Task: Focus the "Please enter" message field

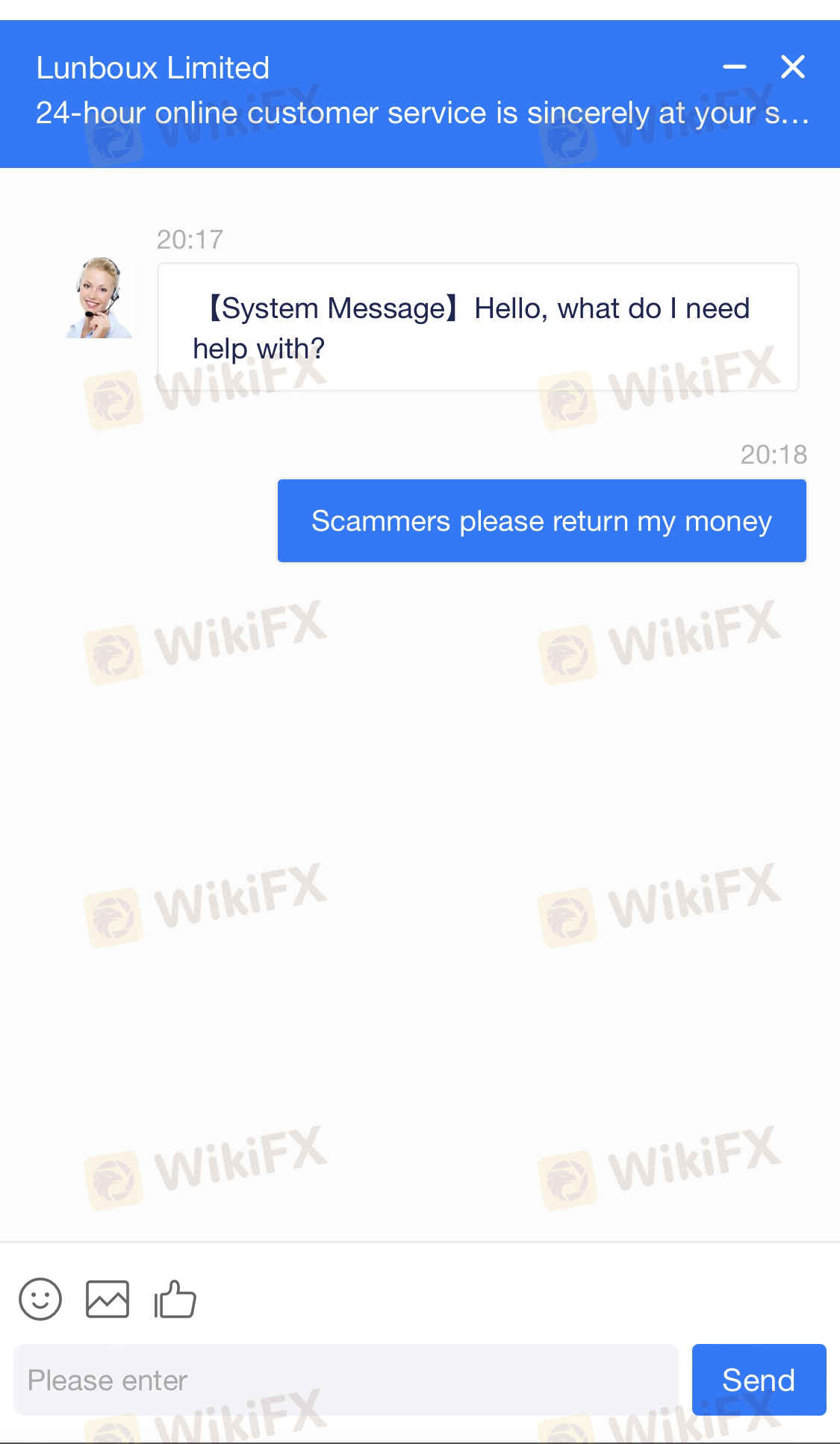Action: (x=346, y=1380)
